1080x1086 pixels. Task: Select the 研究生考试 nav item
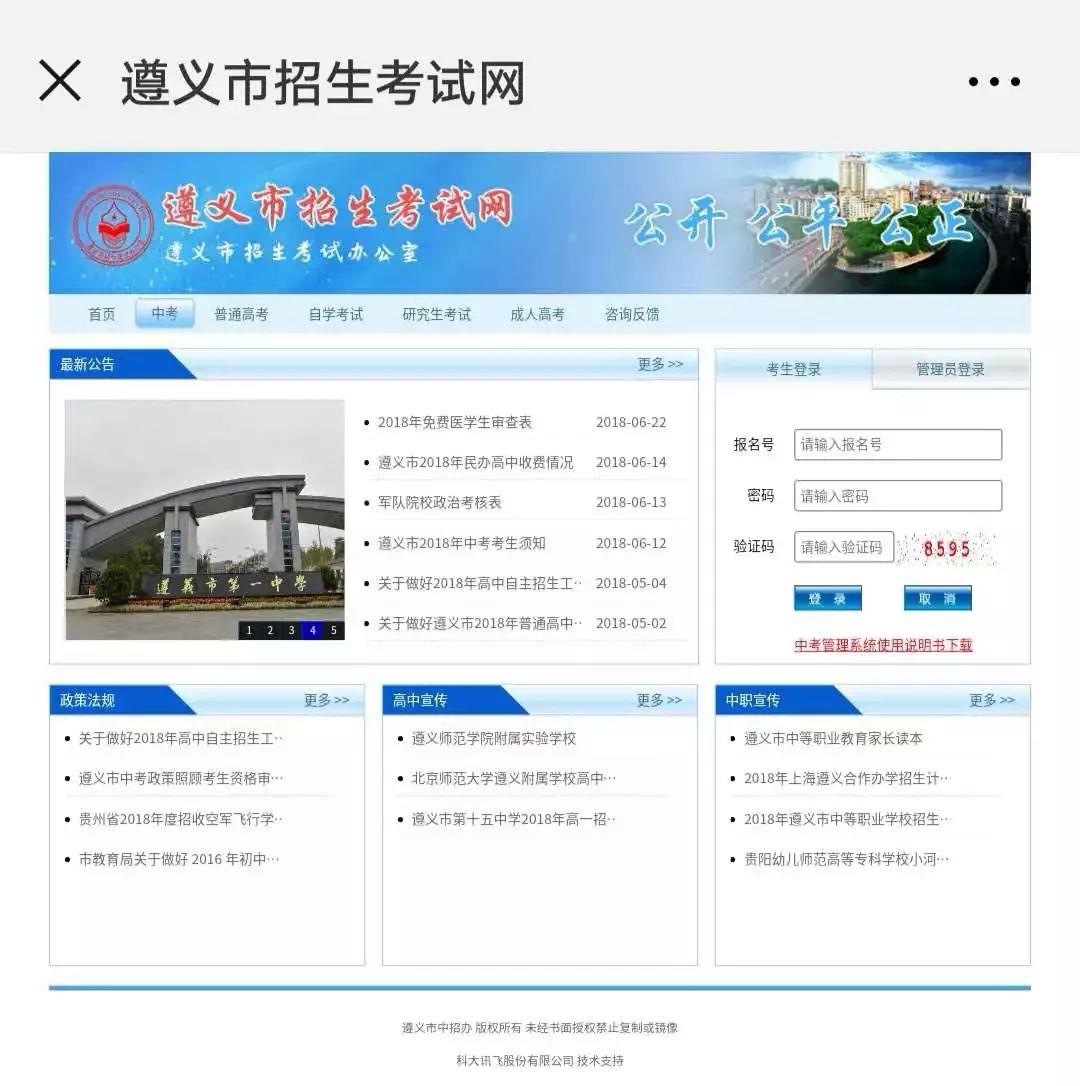(437, 314)
